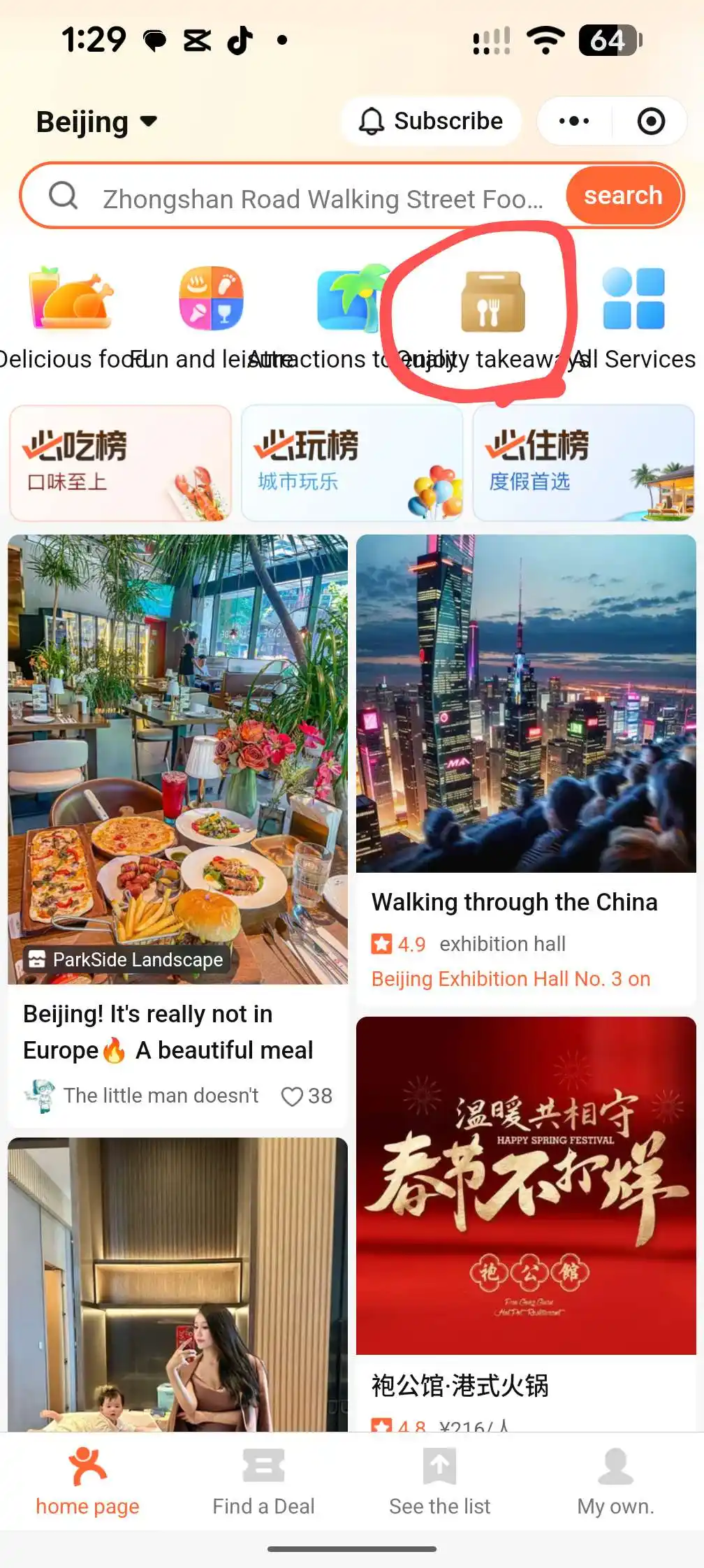Open the 必玩榜 must-play ranking card
Viewport: 704px width, 1568px height.
(352, 463)
